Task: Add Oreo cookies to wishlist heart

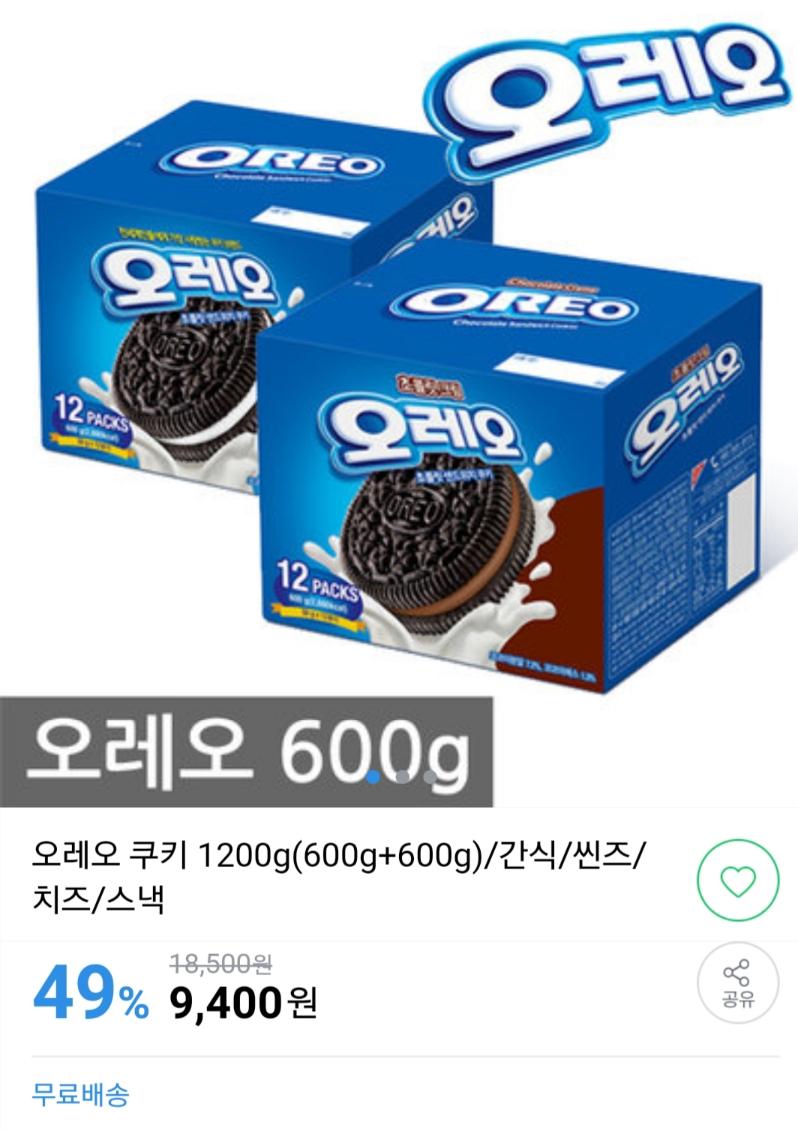Action: pyautogui.click(x=737, y=881)
